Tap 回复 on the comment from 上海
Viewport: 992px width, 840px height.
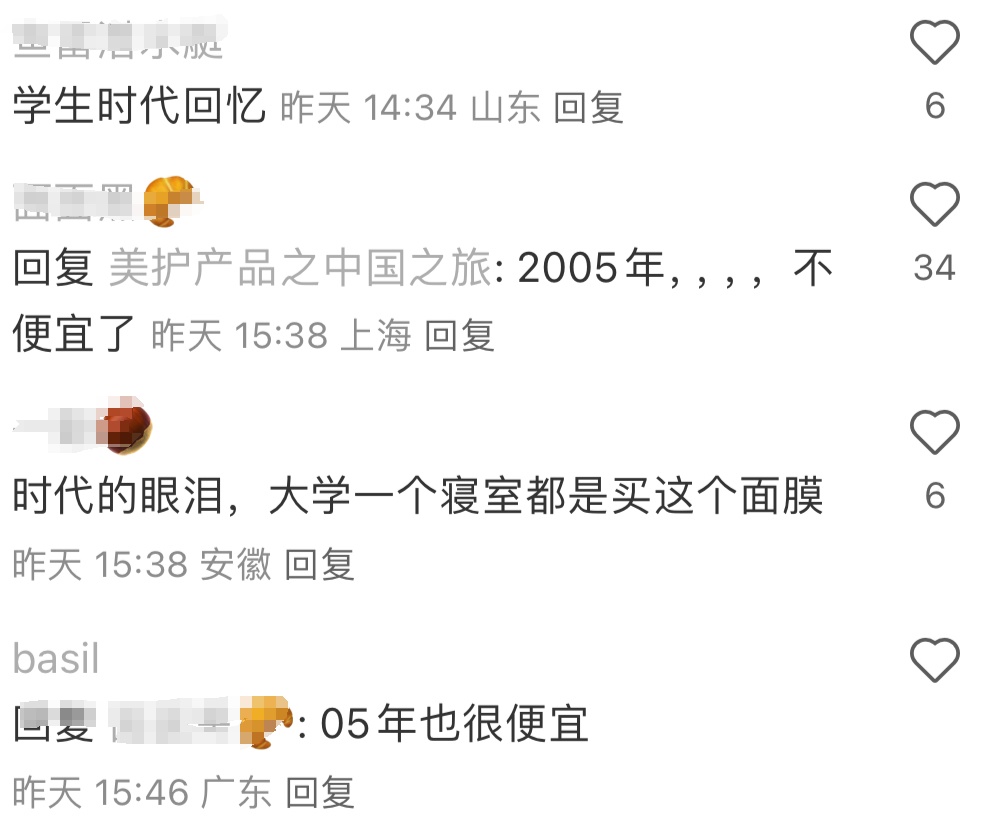(459, 336)
